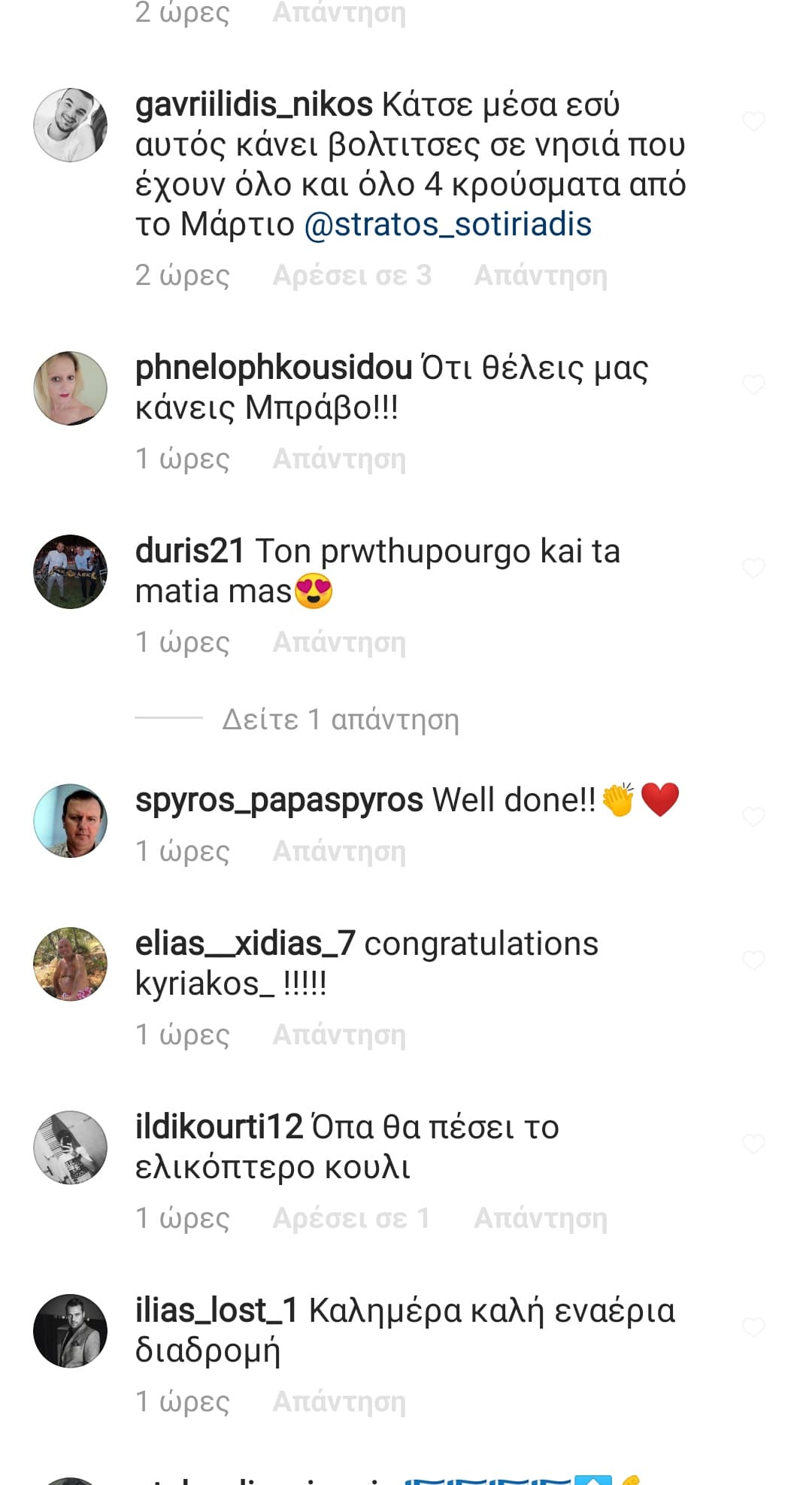Image resolution: width=812 pixels, height=1485 pixels.
Task: Like ilias_lost_1's comment
Action: coord(753,1327)
